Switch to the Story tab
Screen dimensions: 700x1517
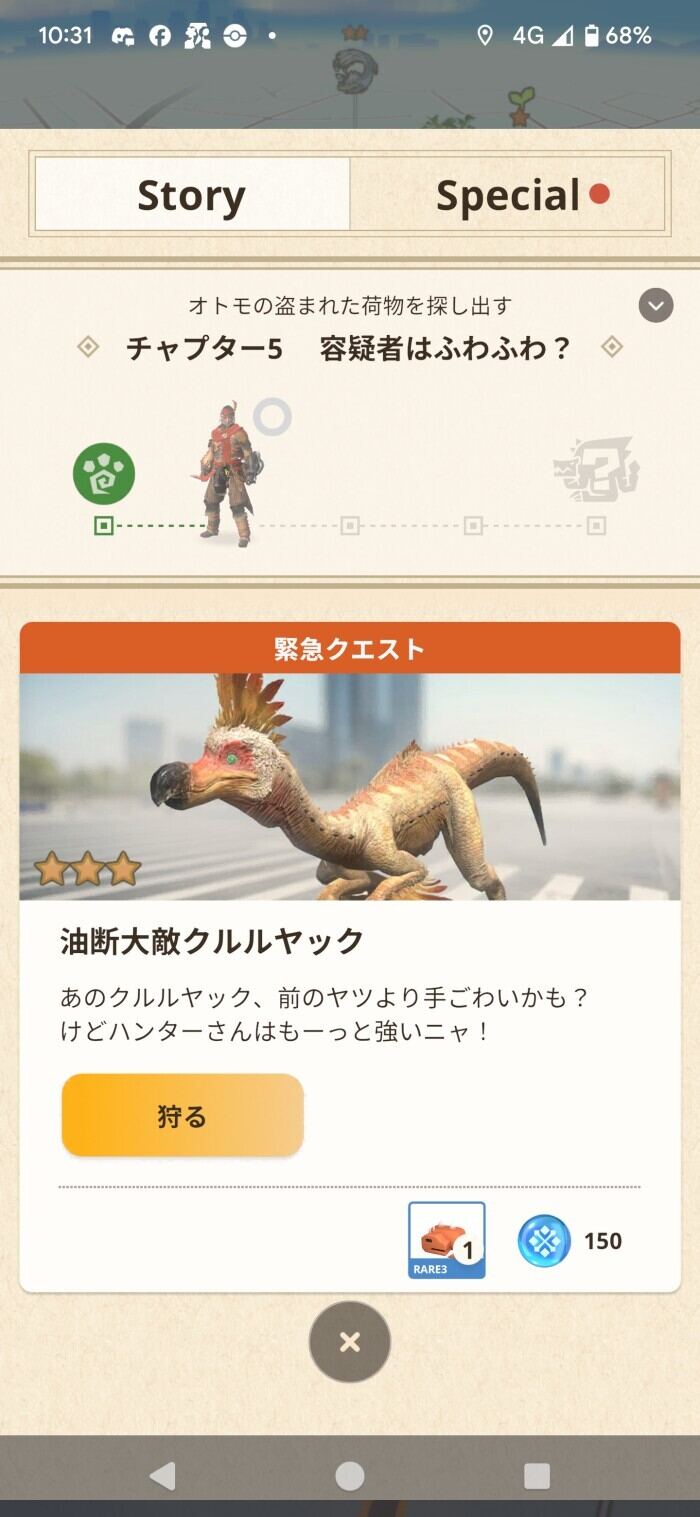(192, 195)
